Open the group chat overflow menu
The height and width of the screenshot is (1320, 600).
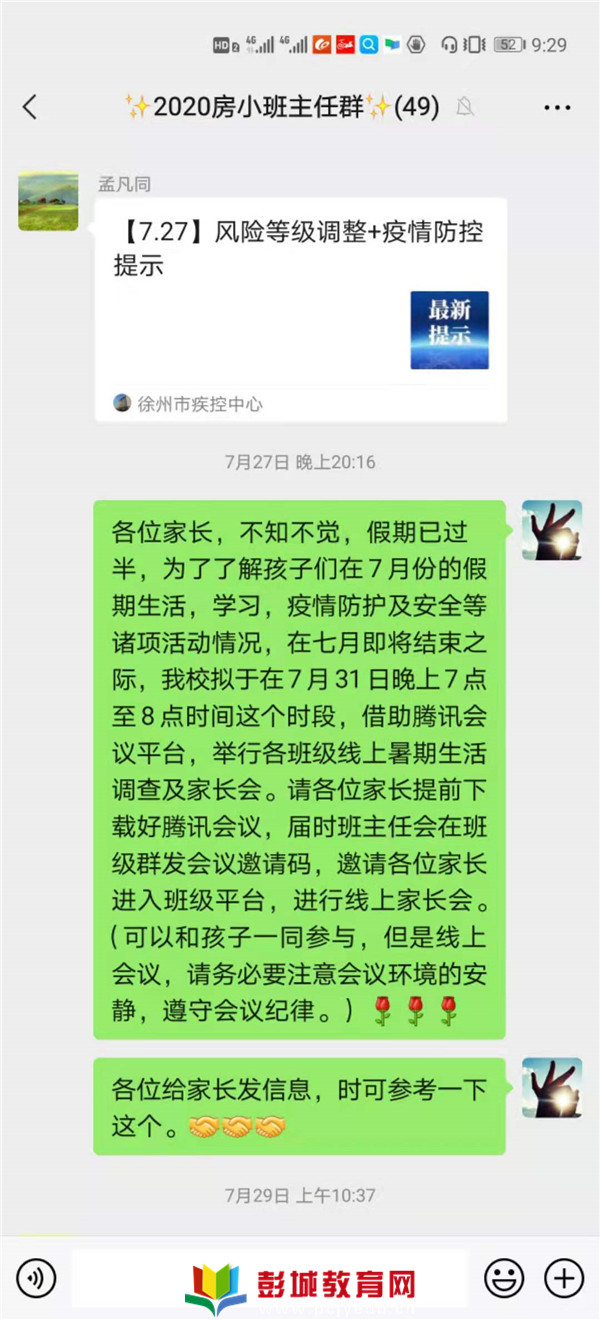pyautogui.click(x=557, y=107)
